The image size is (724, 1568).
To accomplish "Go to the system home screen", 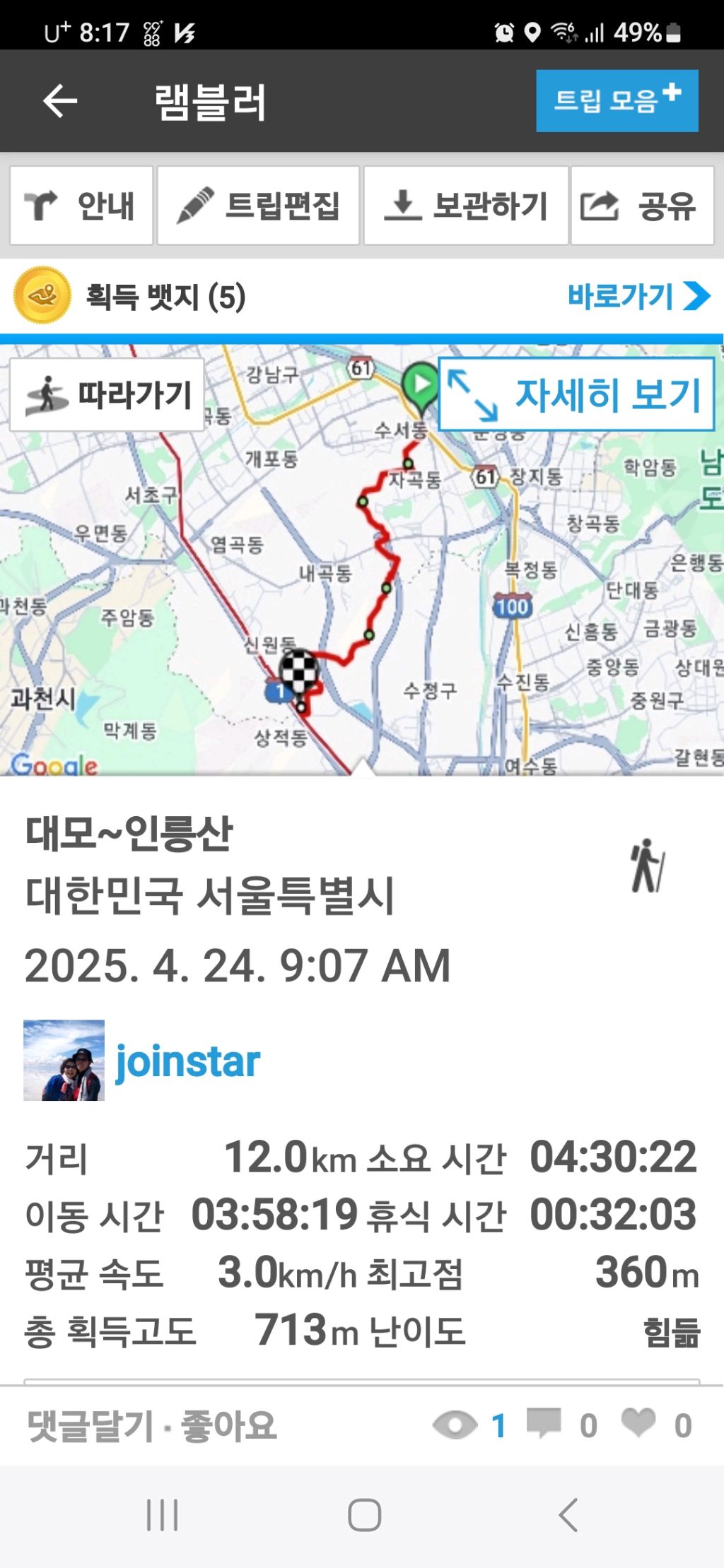I will click(364, 1515).
